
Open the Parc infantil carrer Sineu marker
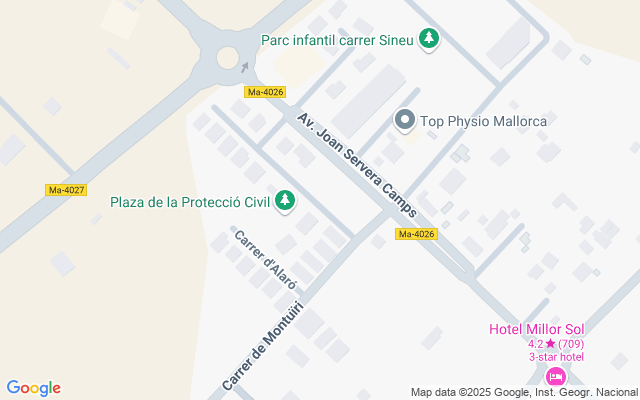pos(429,40)
